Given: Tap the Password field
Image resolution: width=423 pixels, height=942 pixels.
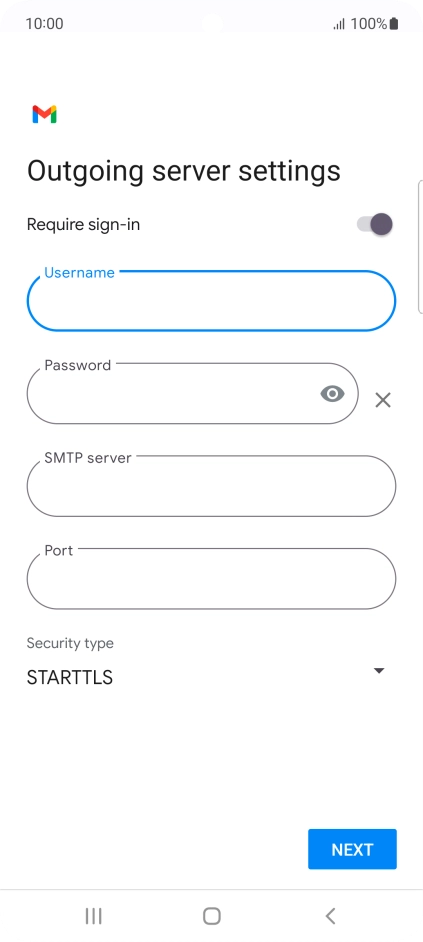Looking at the screenshot, I should click(192, 394).
